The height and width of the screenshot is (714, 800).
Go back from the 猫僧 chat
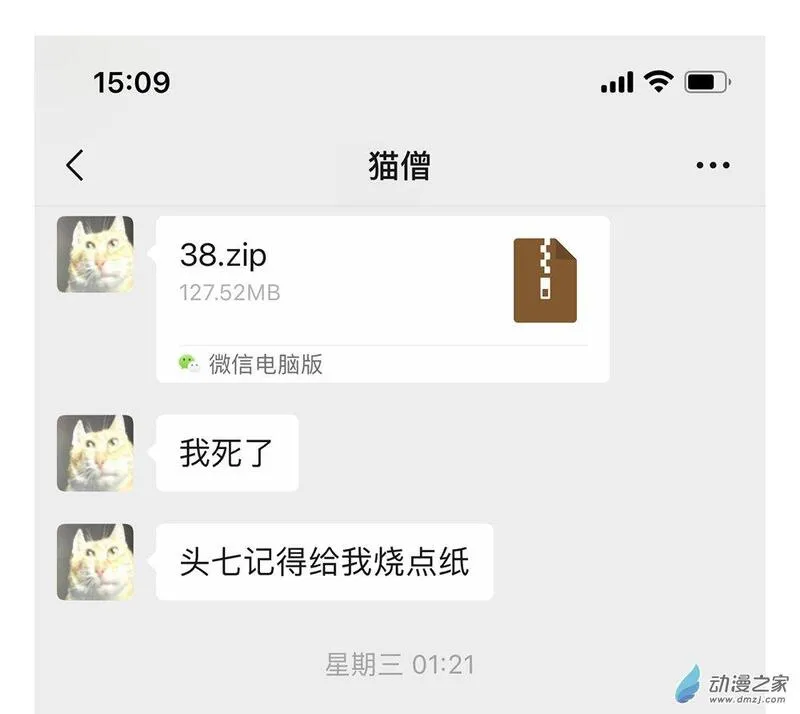(x=74, y=165)
